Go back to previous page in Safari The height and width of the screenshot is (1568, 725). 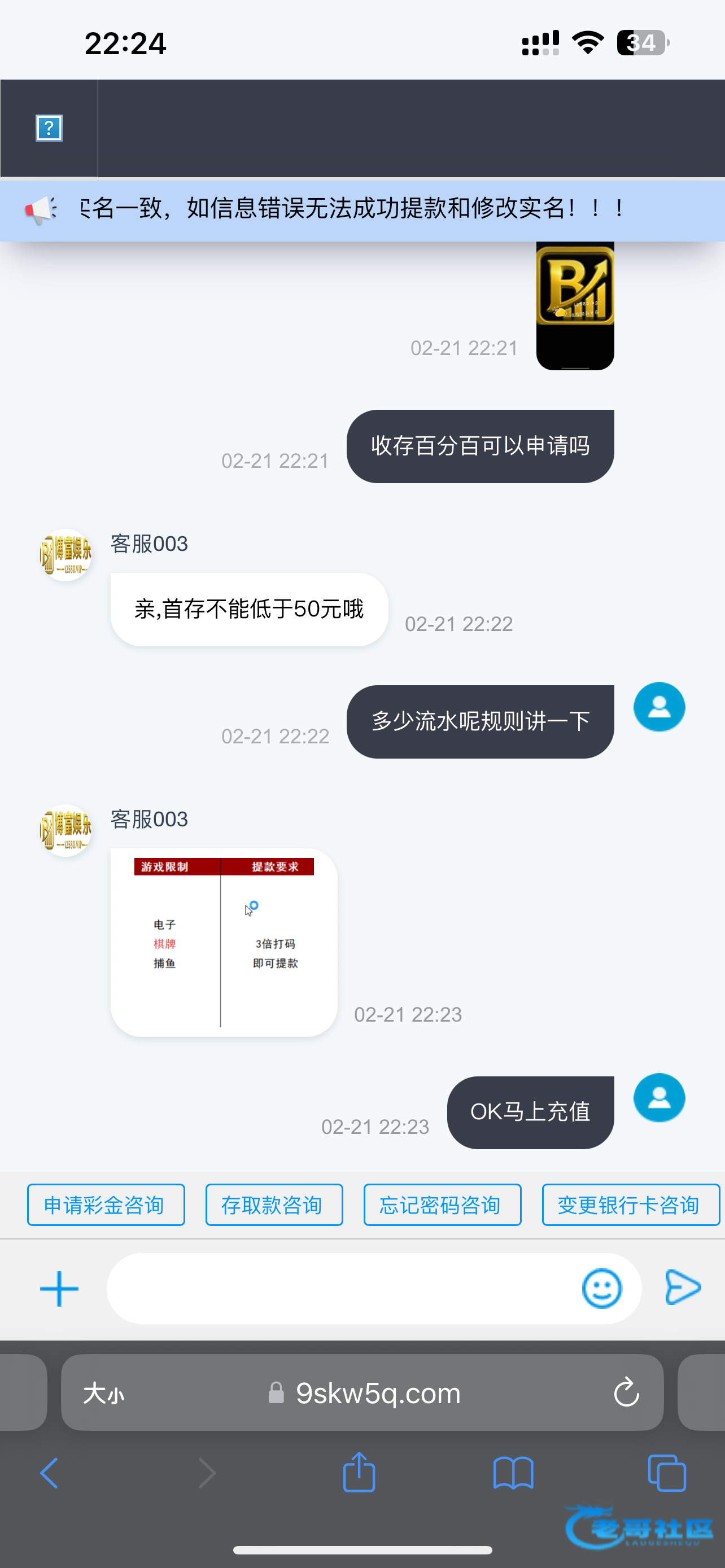pos(49,1473)
